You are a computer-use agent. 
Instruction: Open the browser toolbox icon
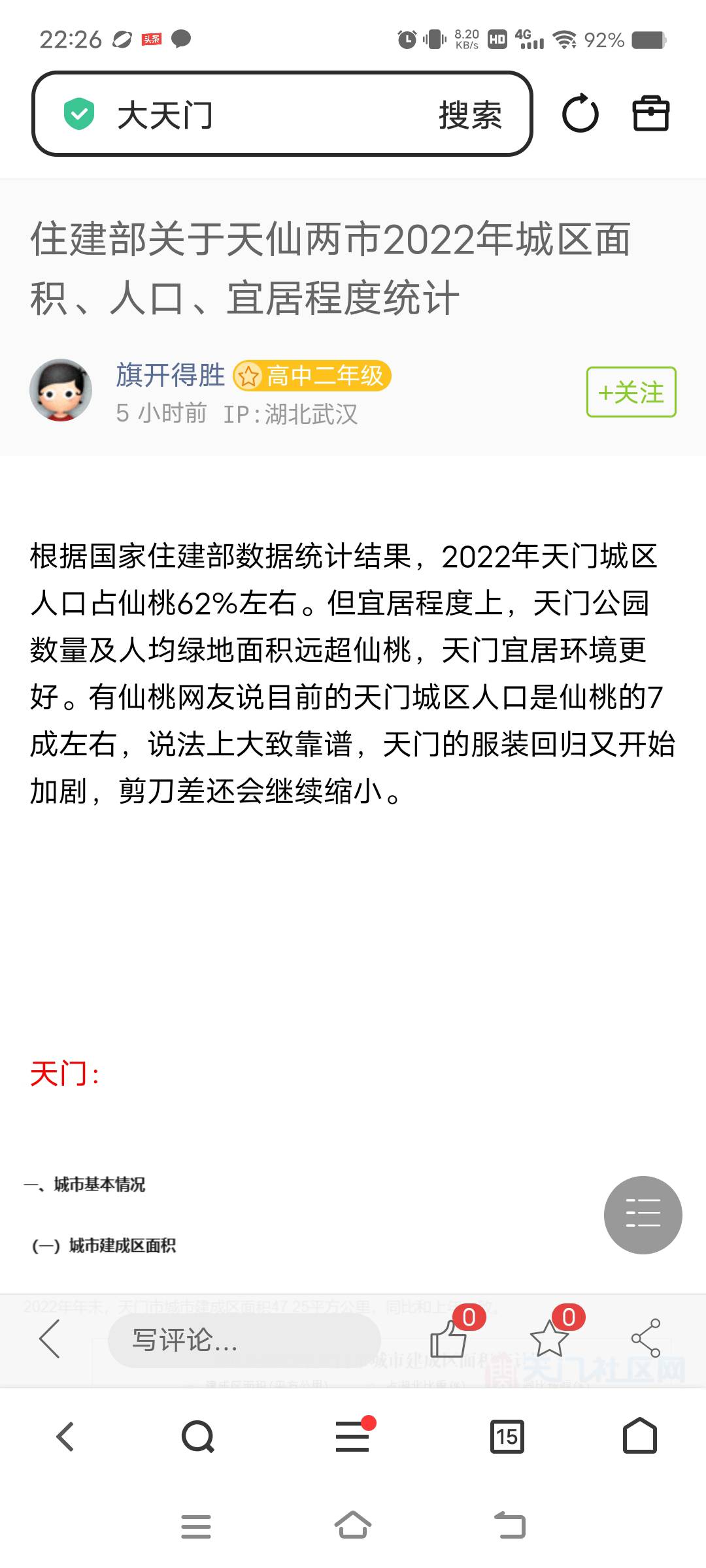click(650, 114)
